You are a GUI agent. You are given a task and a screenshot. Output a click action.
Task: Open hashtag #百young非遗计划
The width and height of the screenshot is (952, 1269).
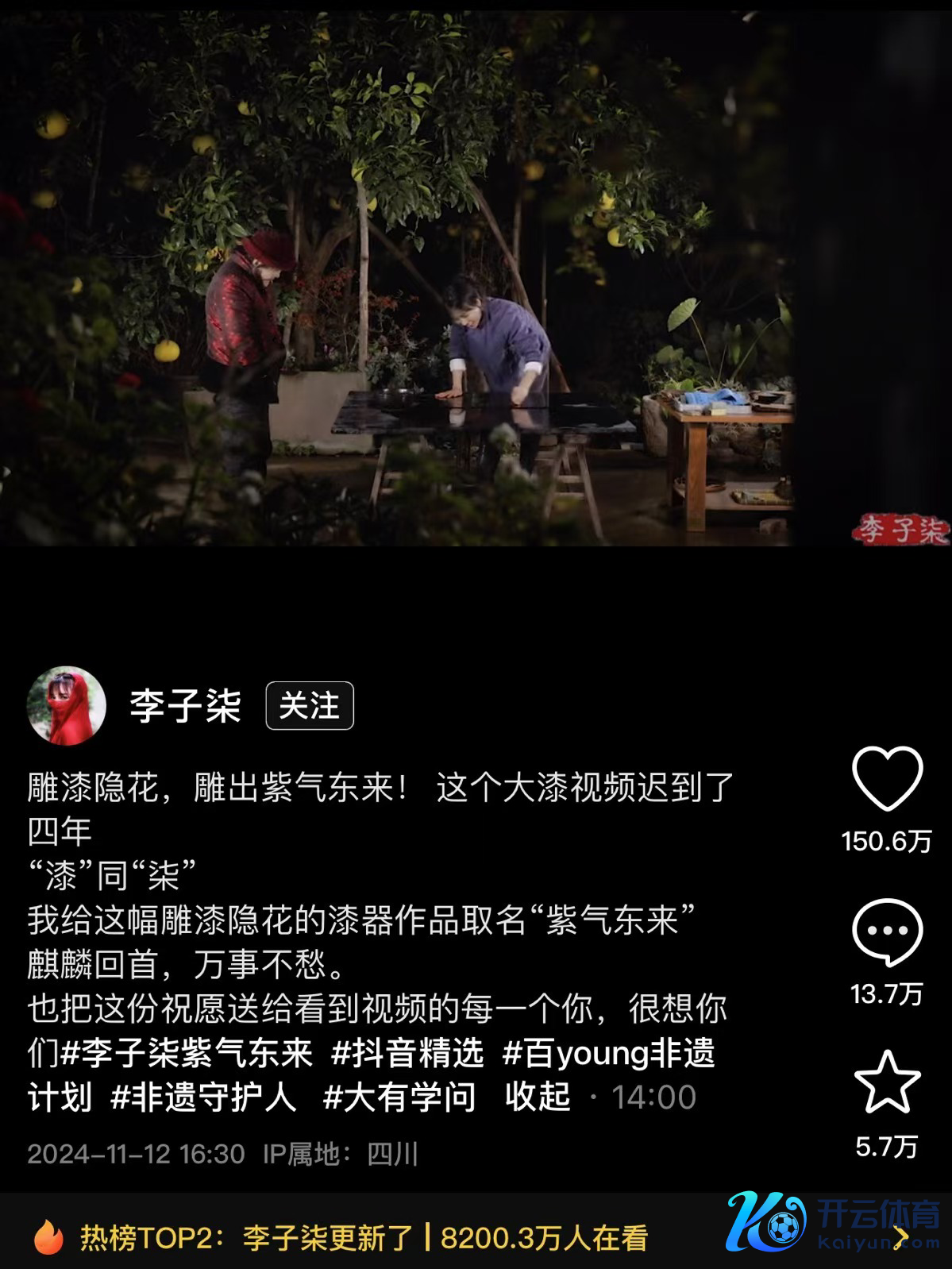coord(608,1053)
